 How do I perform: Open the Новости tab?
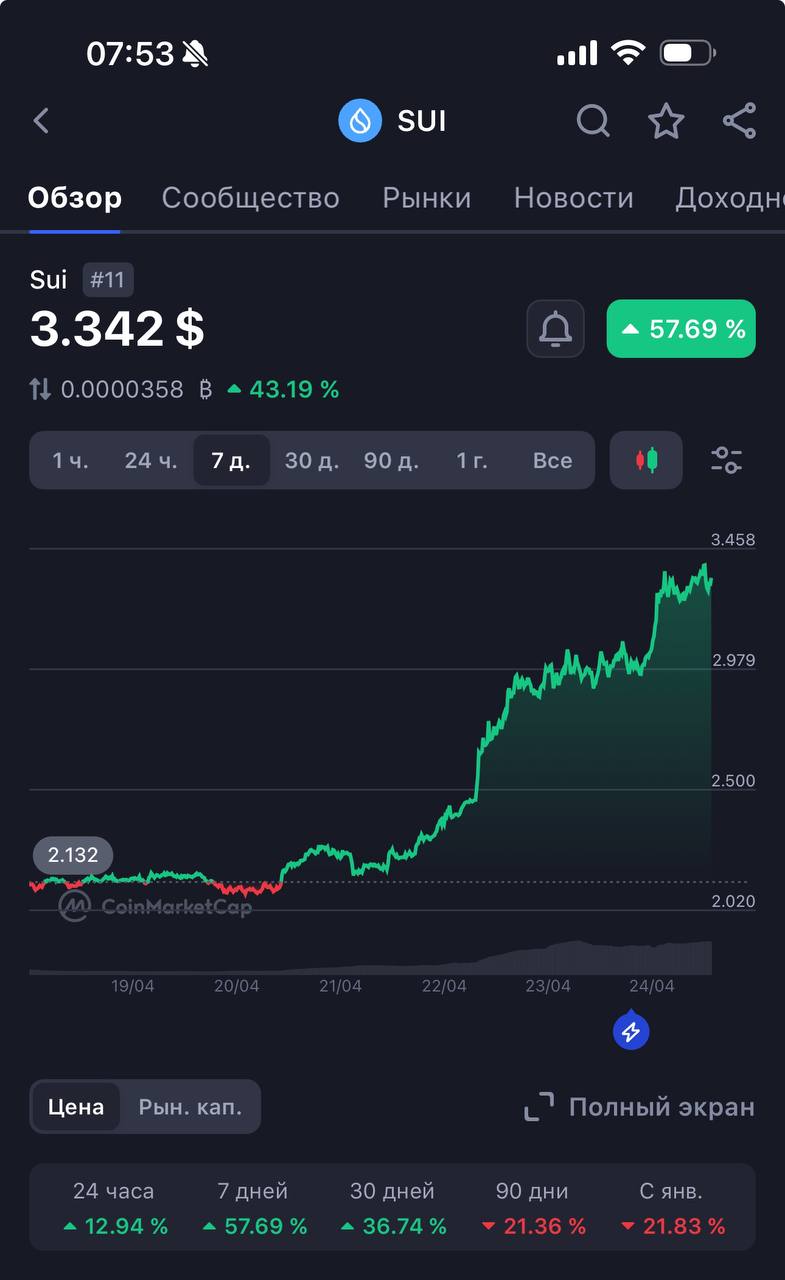573,198
